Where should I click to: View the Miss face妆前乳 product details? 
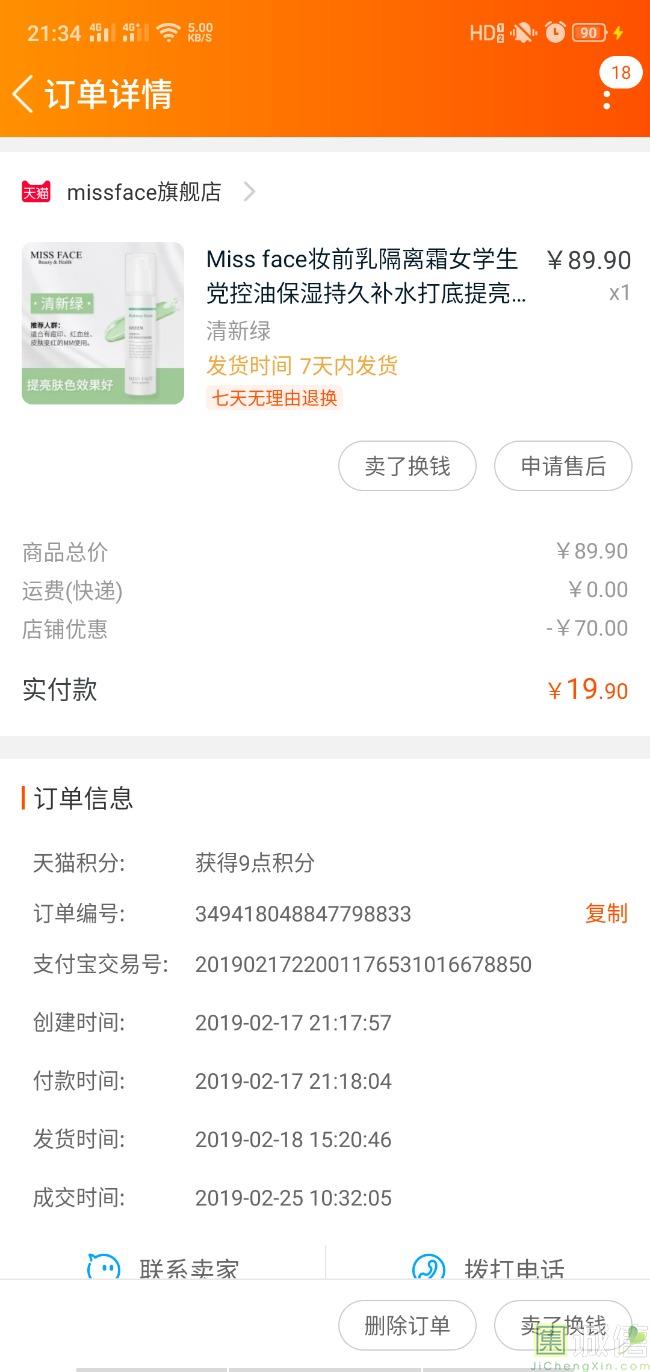[x=365, y=275]
